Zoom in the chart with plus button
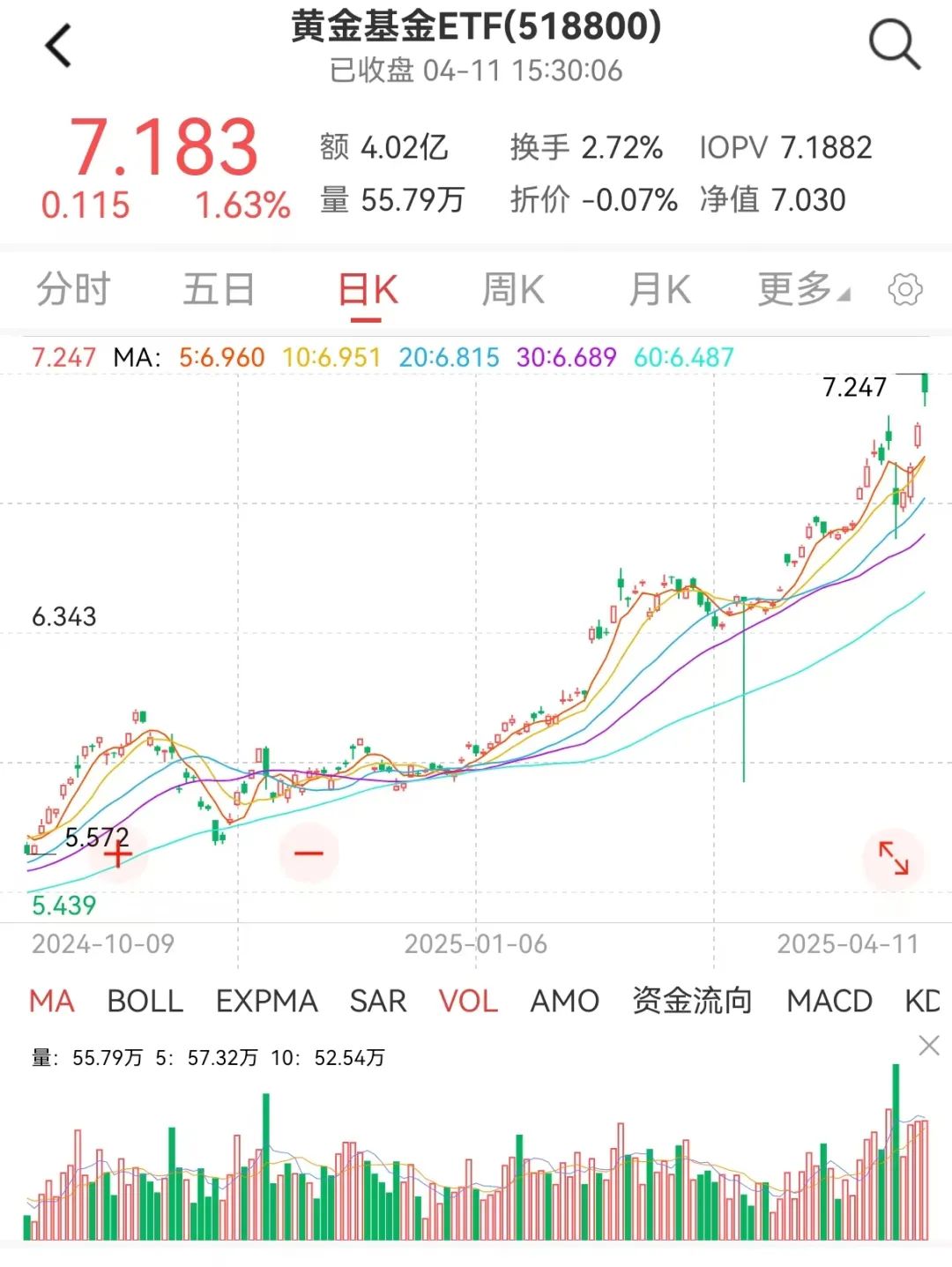This screenshot has width=952, height=1267. coord(117,853)
